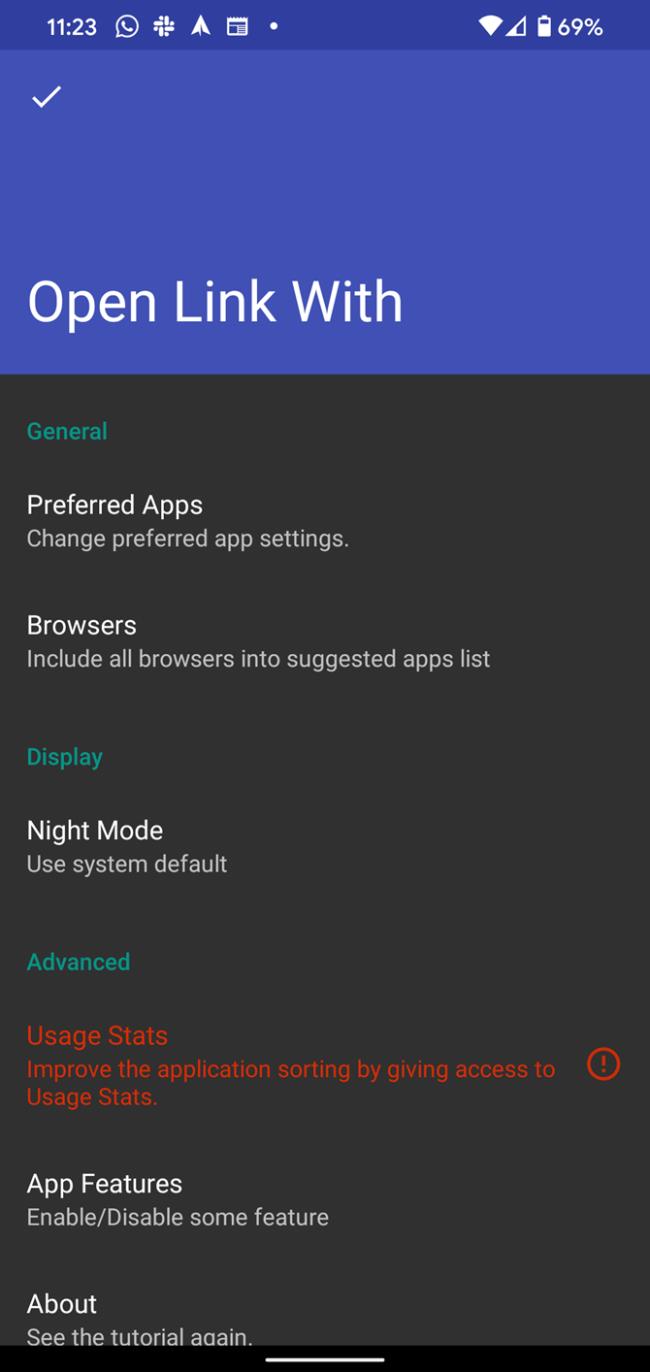Grant access to Usage Stats
Viewport: 650px width, 1372px height.
point(325,1065)
